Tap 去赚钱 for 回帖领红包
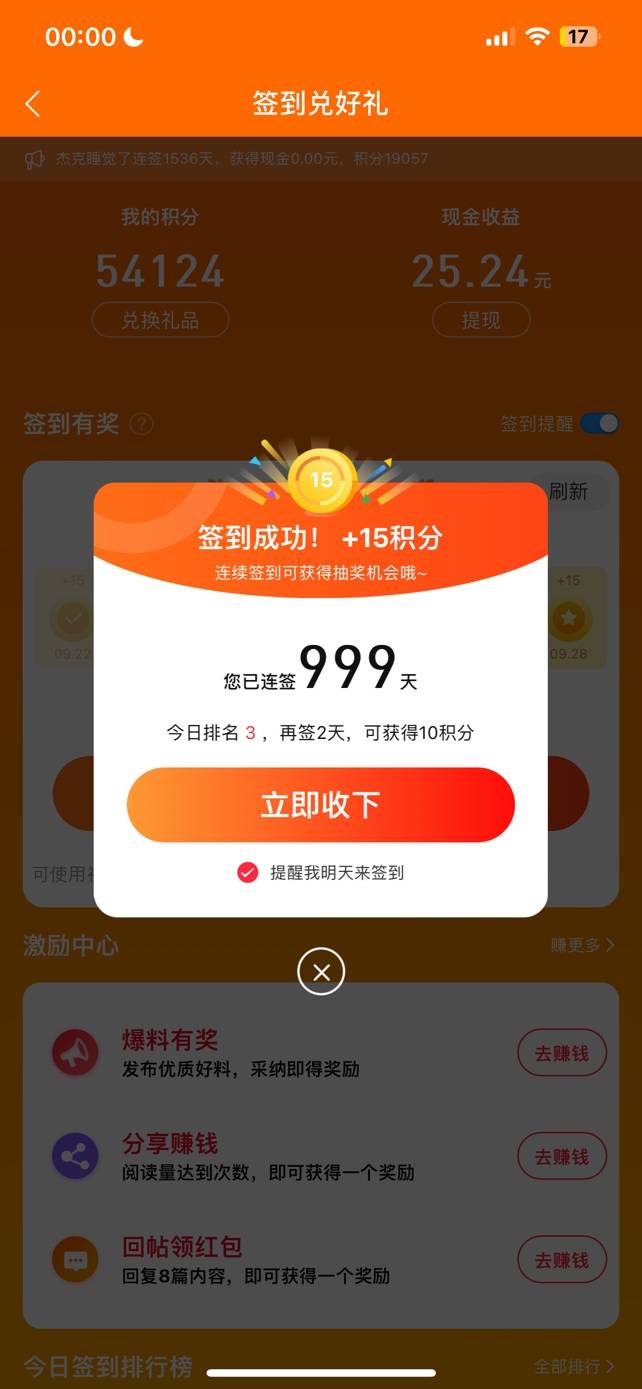642x1389 pixels. [561, 1260]
